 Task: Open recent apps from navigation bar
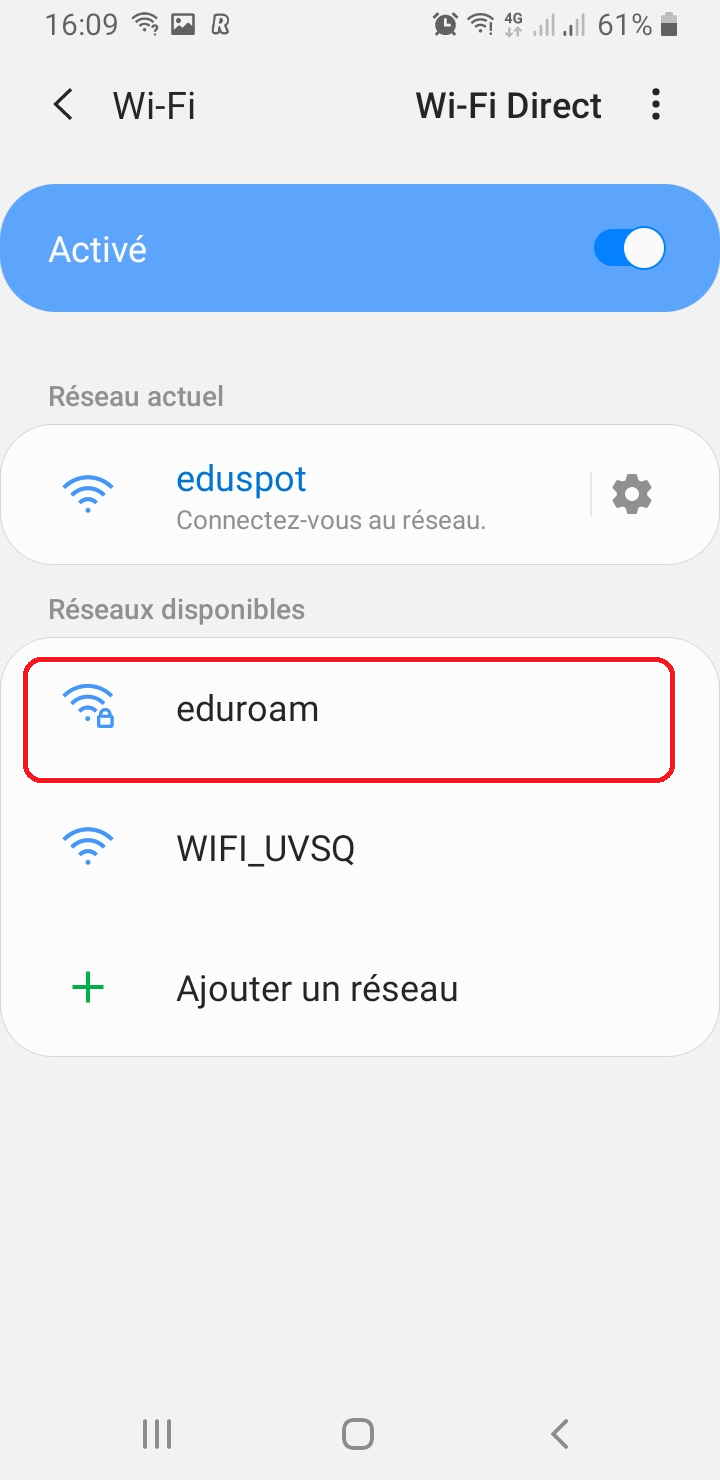tap(157, 1434)
